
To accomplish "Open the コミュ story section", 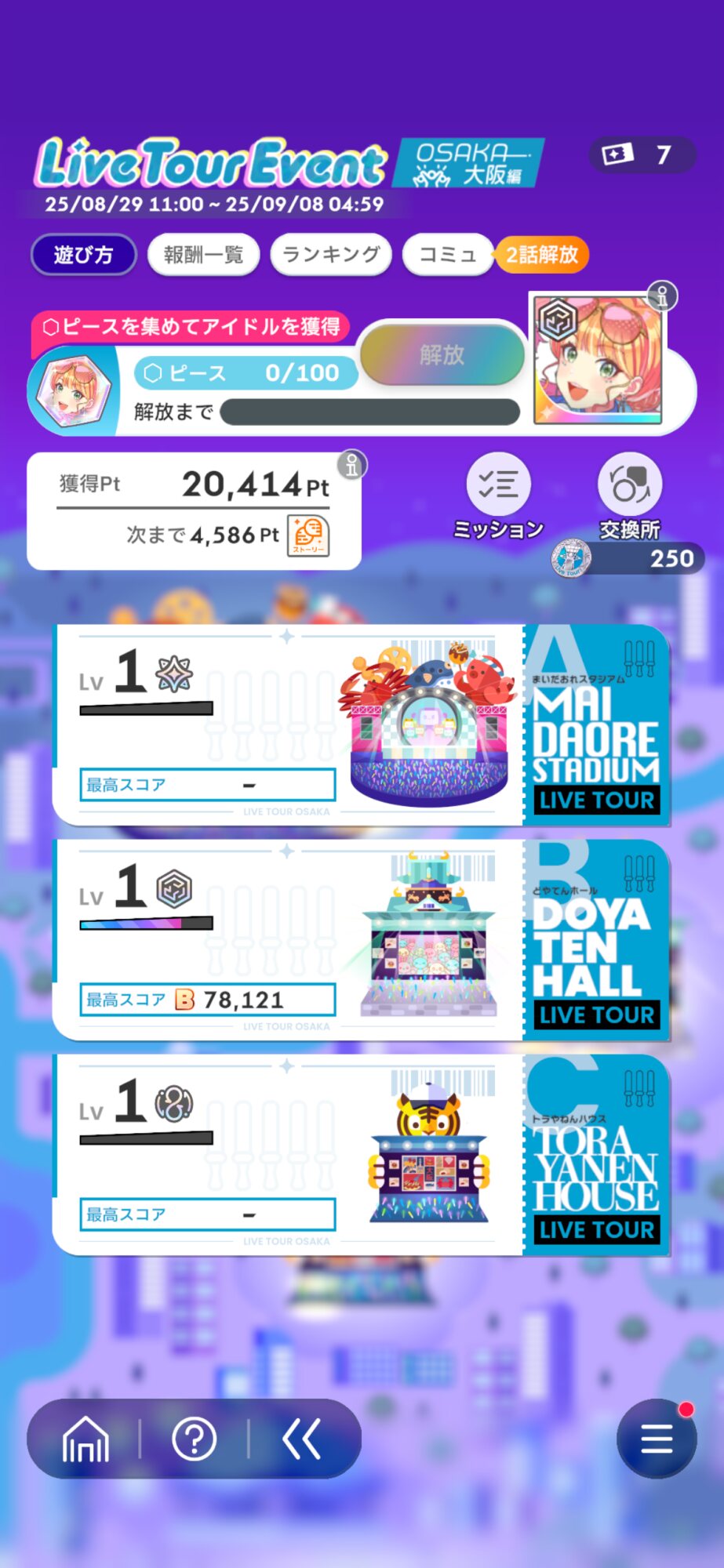I will (x=448, y=255).
